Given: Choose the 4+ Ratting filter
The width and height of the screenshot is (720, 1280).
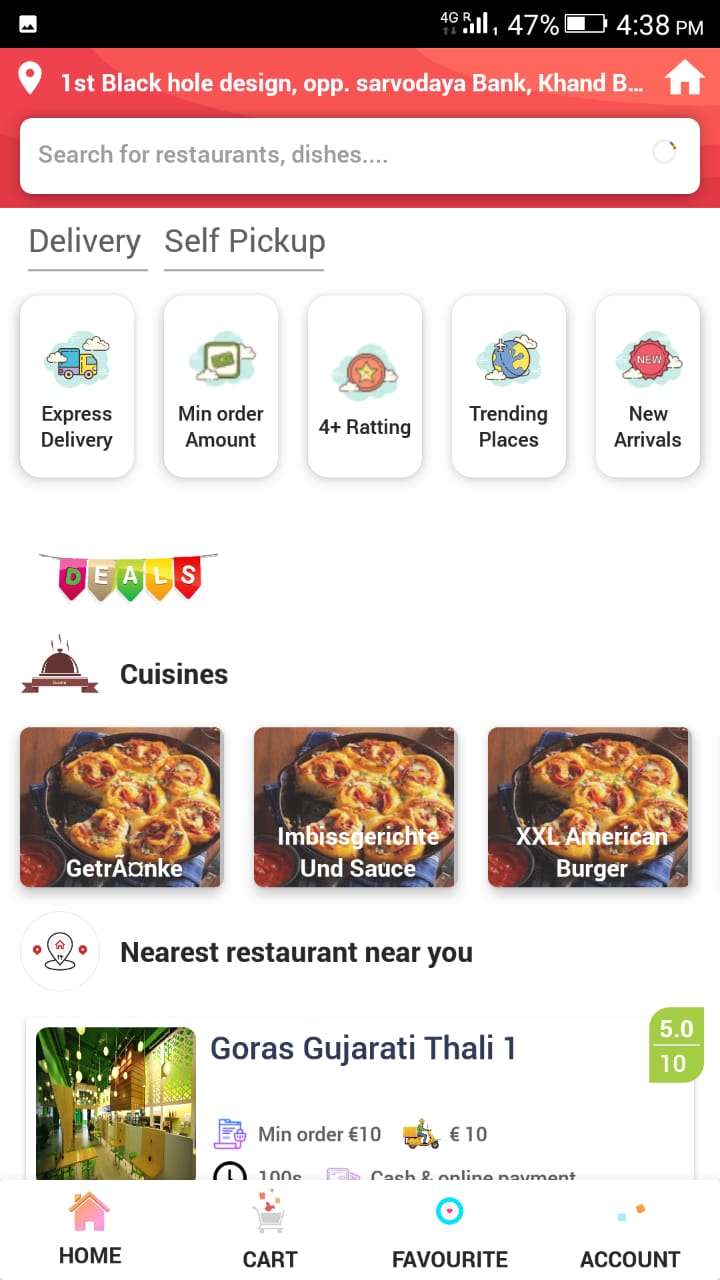Looking at the screenshot, I should (x=365, y=386).
